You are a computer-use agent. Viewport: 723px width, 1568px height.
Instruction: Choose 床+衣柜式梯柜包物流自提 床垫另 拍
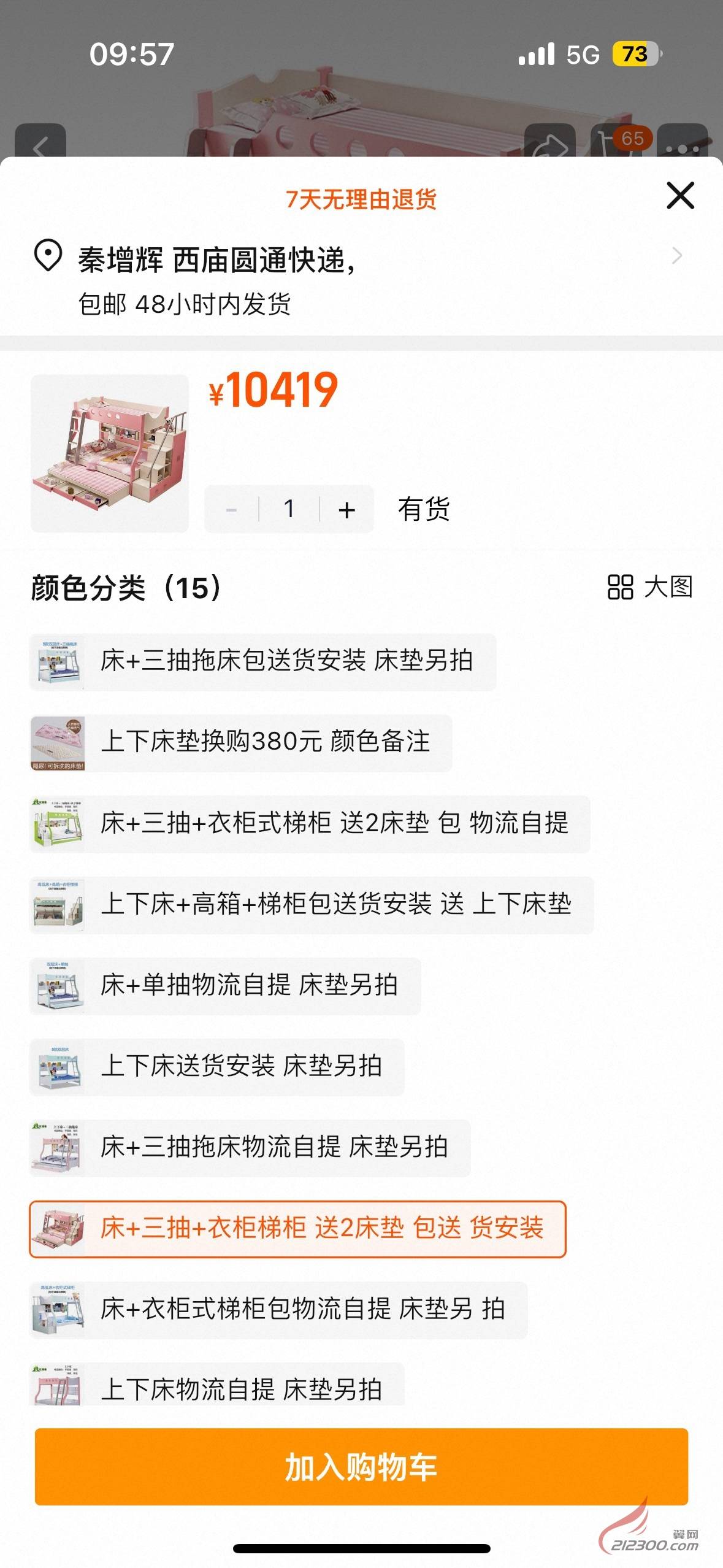pyautogui.click(x=278, y=1309)
